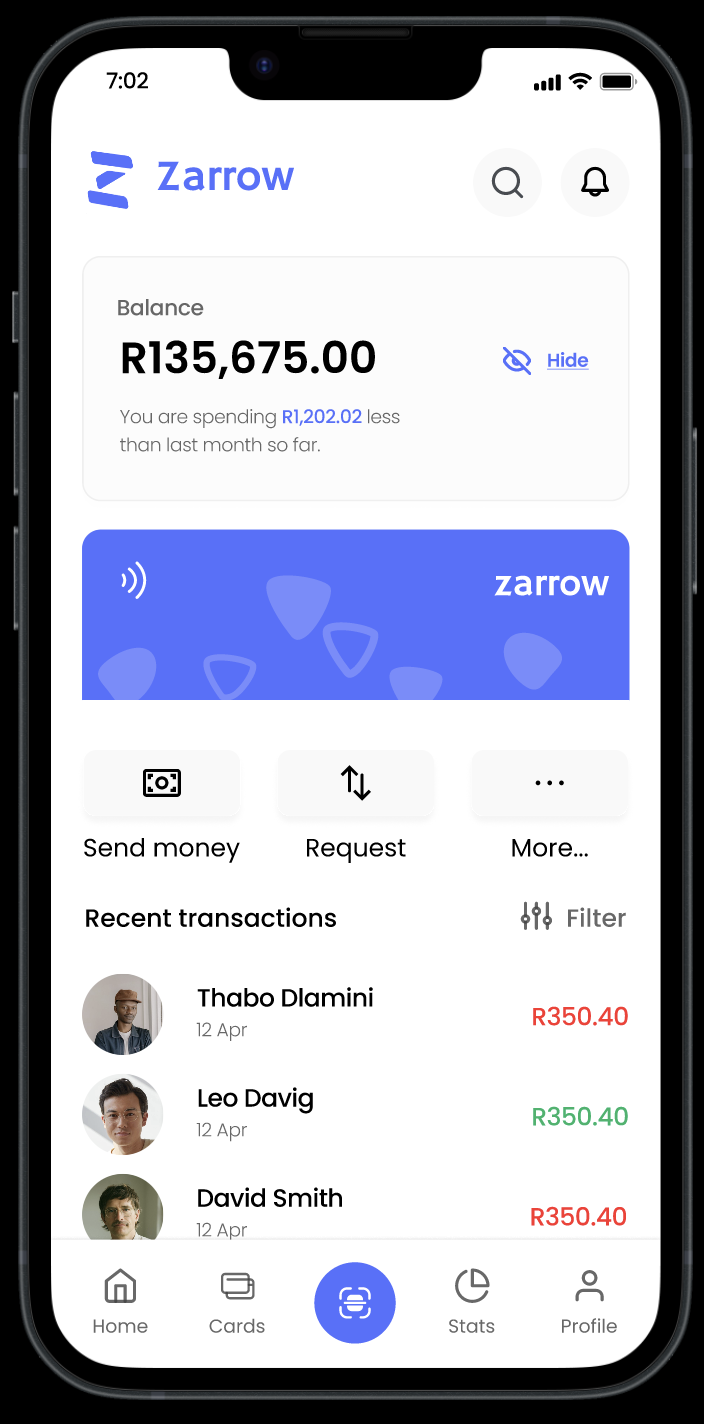The height and width of the screenshot is (1424, 704).
Task: Open the More... options
Action: 549,783
